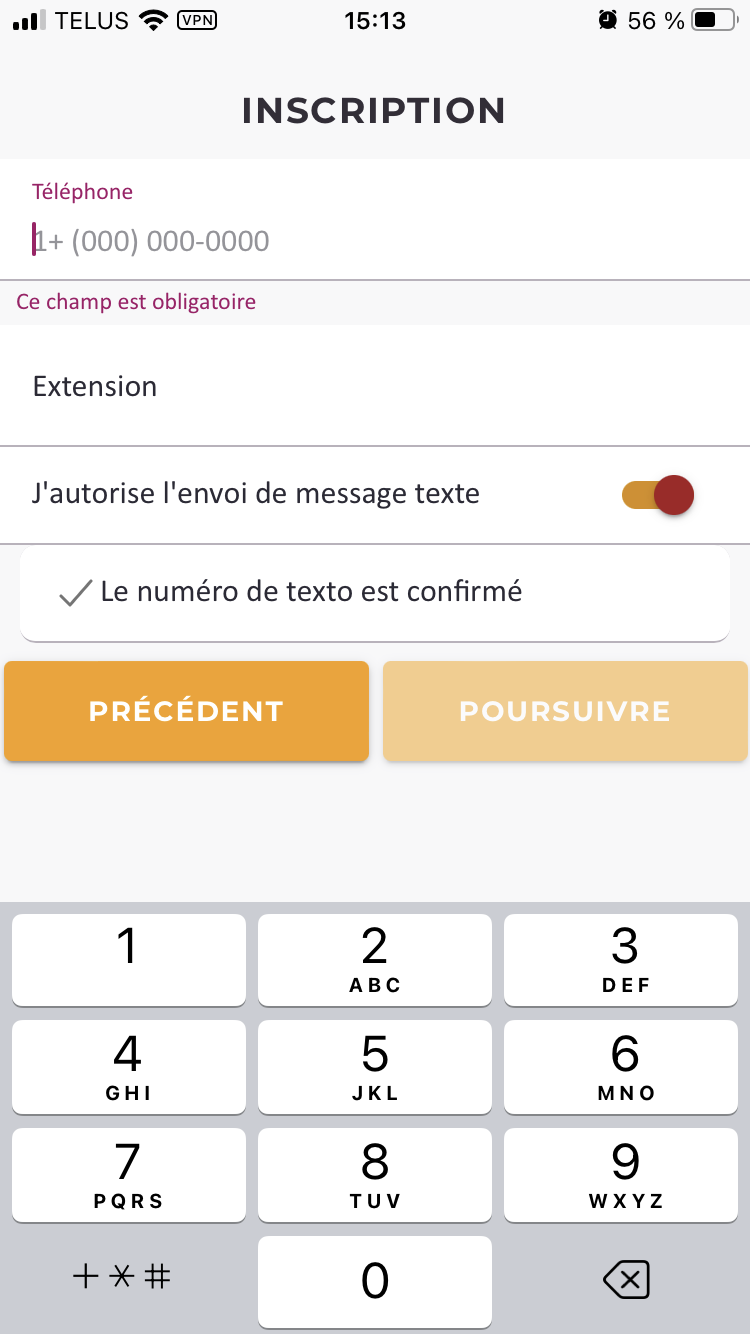This screenshot has height=1334, width=750.
Task: Tap the backspace key on the keypad
Action: click(627, 1280)
